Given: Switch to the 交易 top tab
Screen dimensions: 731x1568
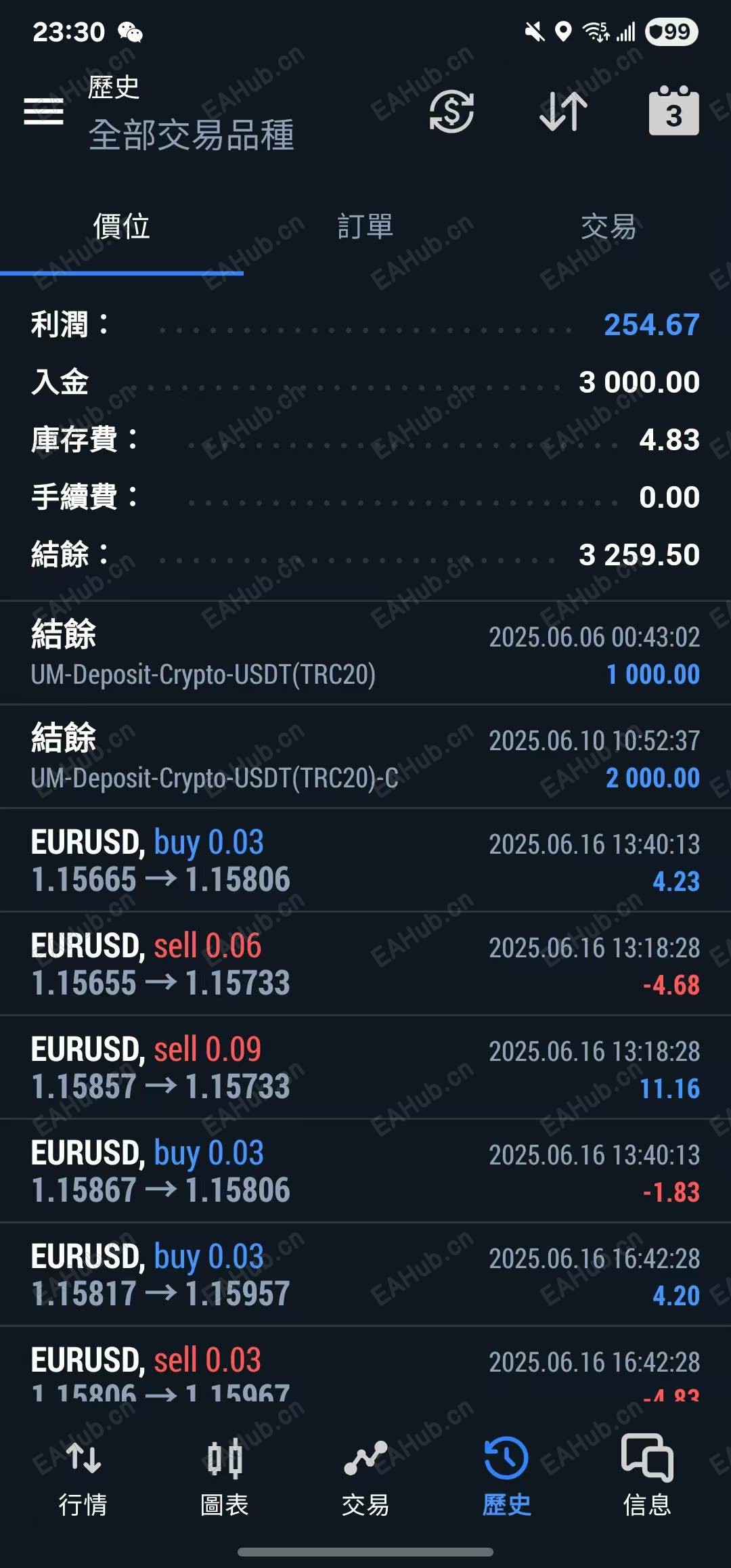Looking at the screenshot, I should pos(608,227).
